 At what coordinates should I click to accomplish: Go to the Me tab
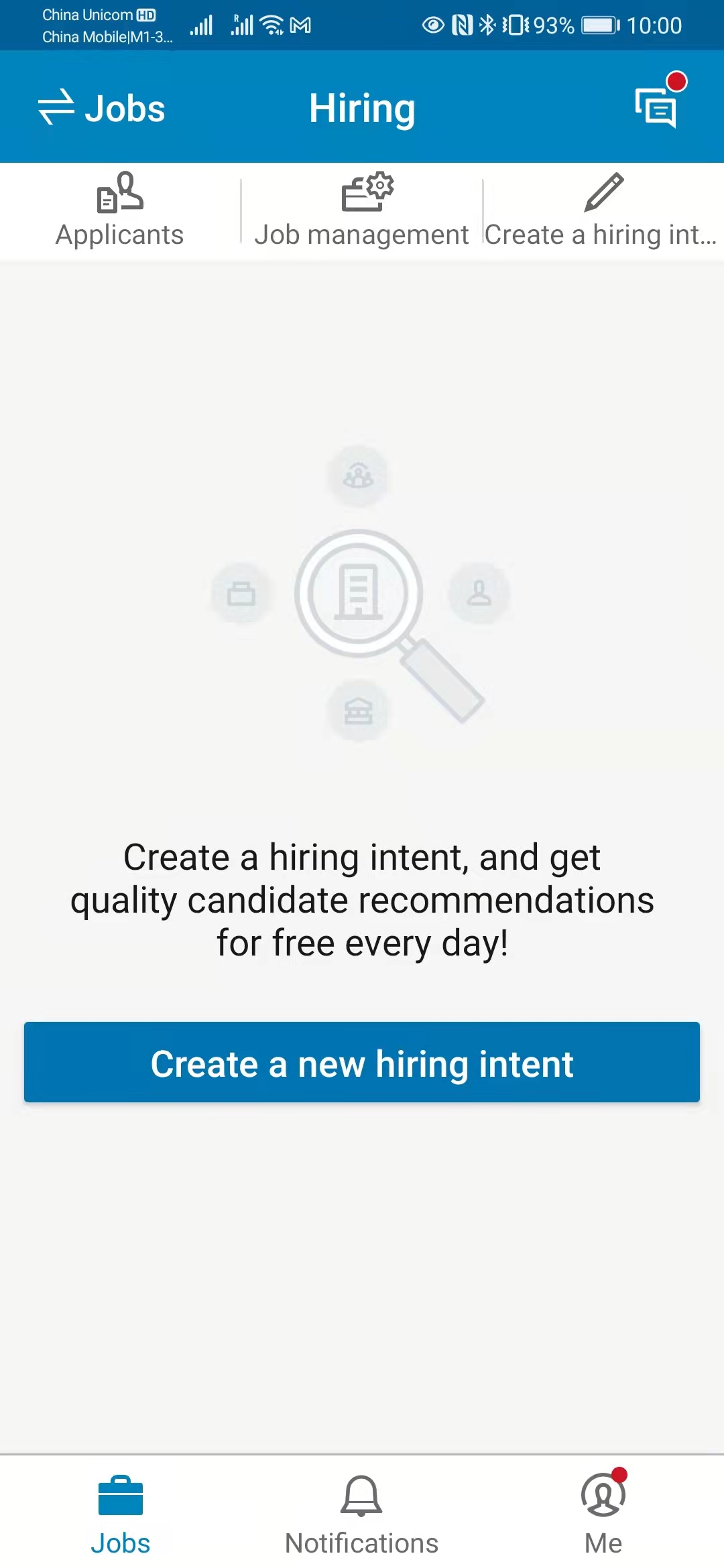coord(603,1514)
